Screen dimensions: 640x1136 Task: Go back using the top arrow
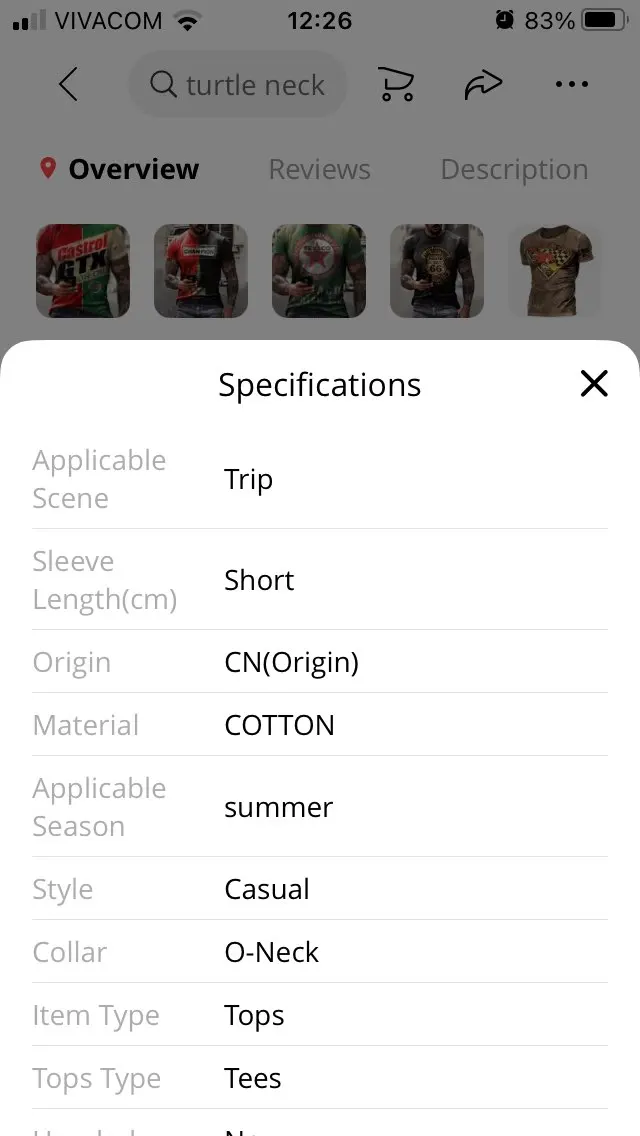(68, 85)
